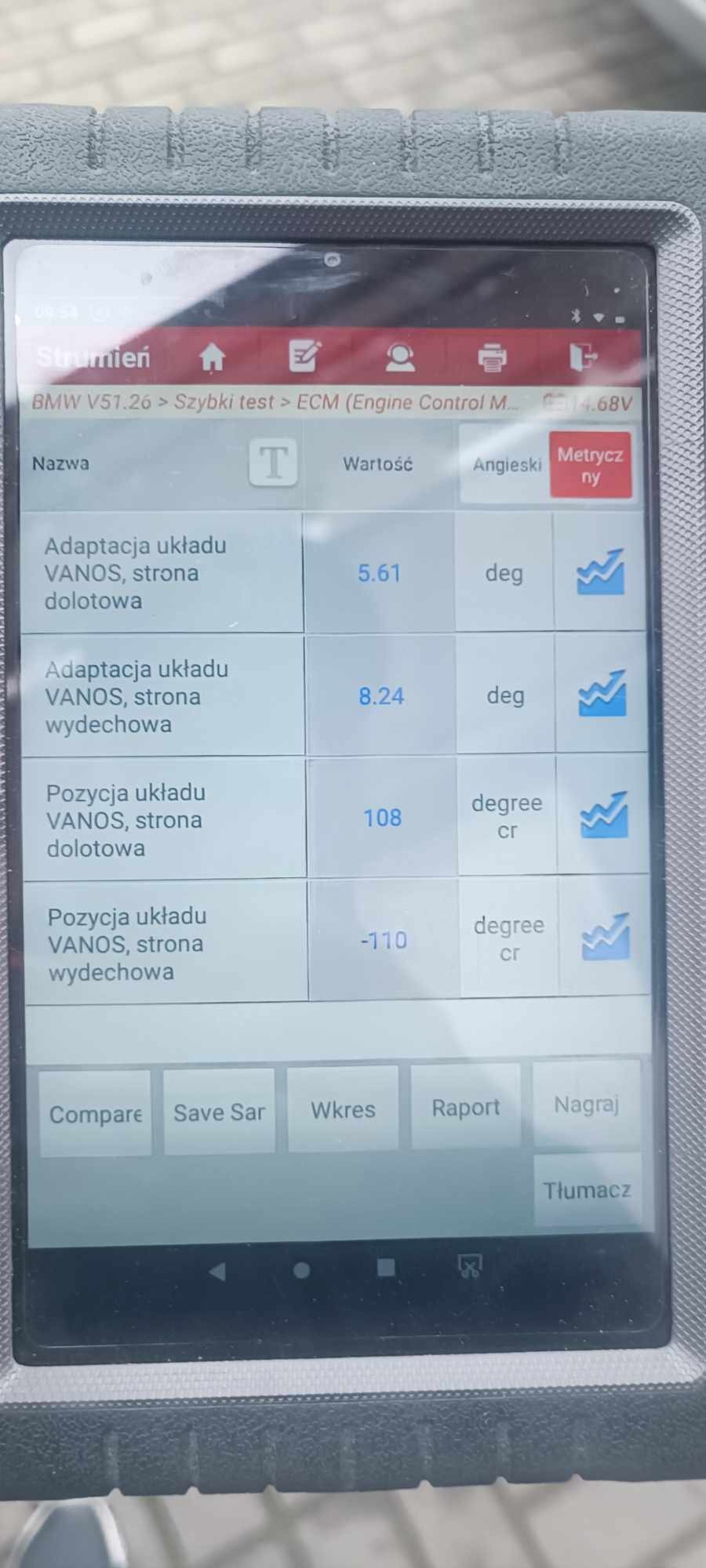The height and width of the screenshot is (1568, 706).
Task: Open graph for Adaptacja VANOS strona wydechowa
Action: (x=602, y=694)
